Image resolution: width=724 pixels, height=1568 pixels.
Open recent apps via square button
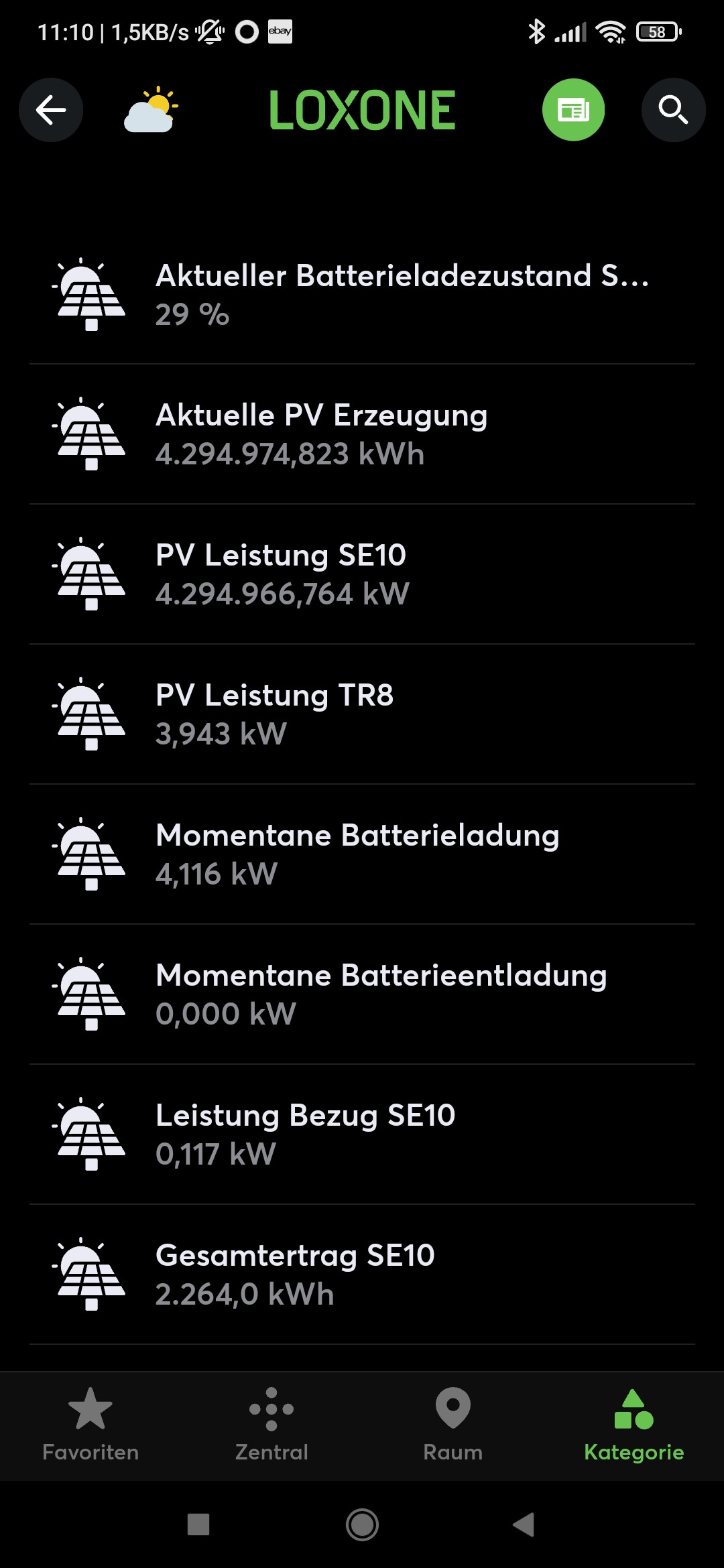tap(198, 1524)
